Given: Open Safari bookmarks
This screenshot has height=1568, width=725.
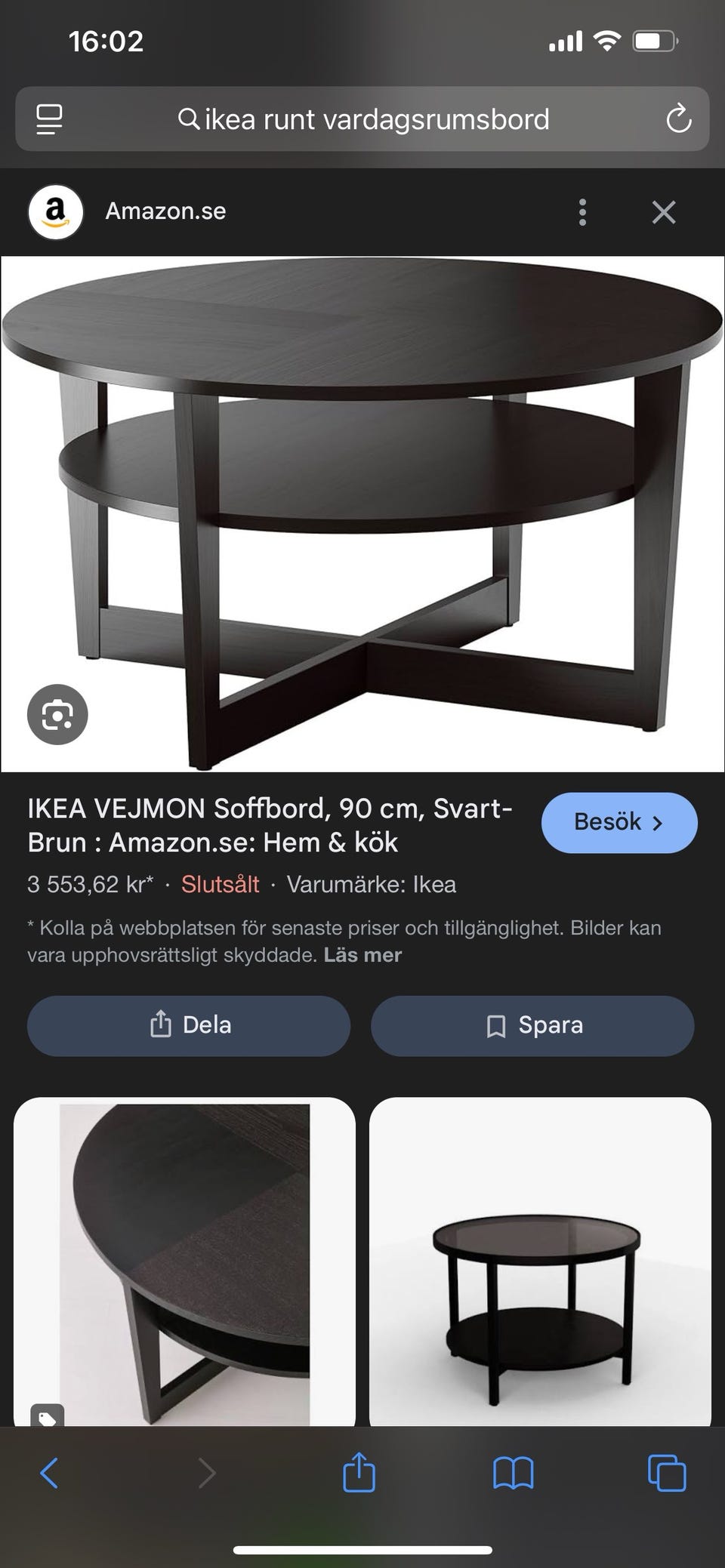Looking at the screenshot, I should (514, 1473).
